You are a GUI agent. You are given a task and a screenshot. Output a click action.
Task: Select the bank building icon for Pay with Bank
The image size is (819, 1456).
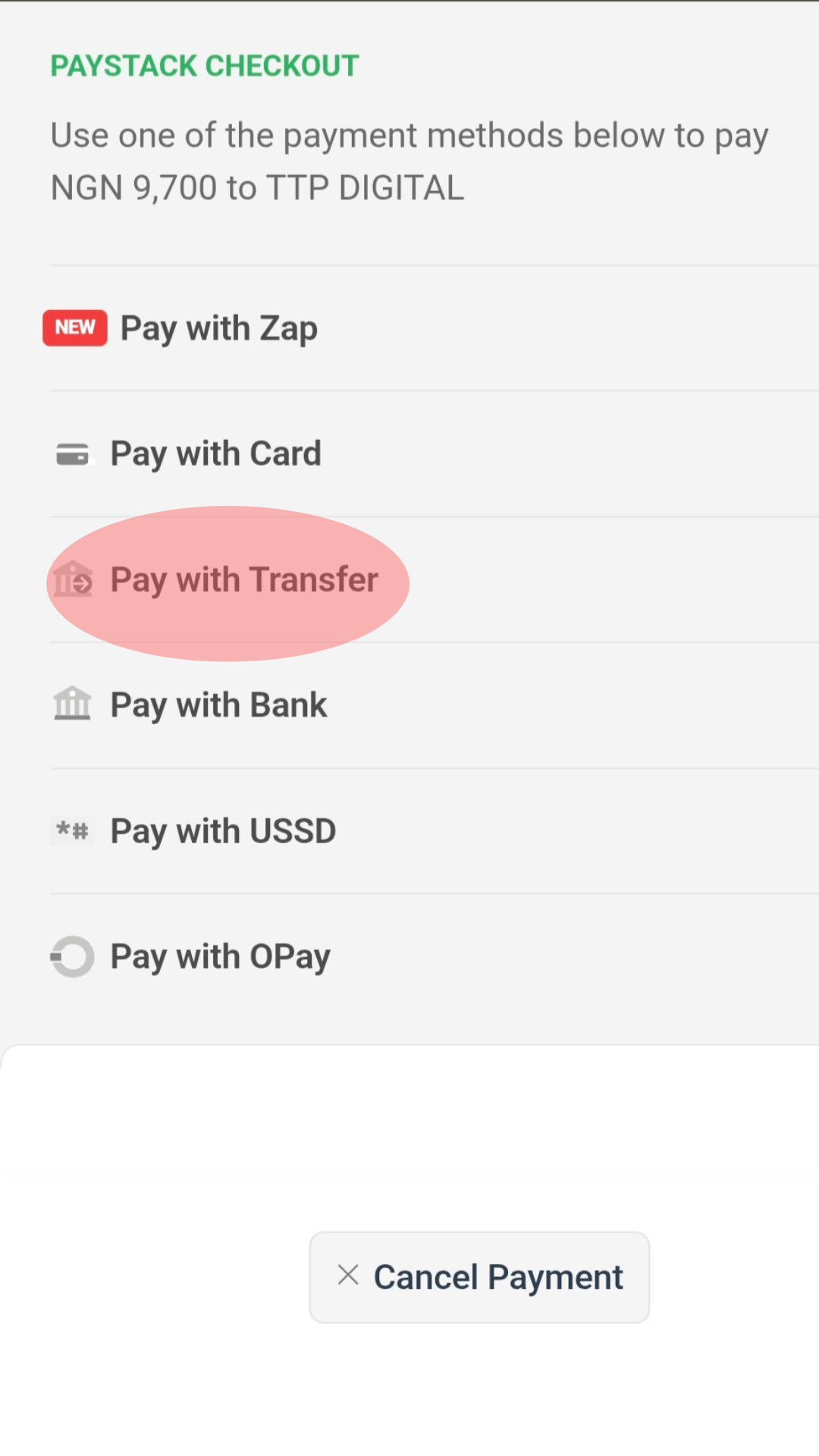click(x=72, y=704)
